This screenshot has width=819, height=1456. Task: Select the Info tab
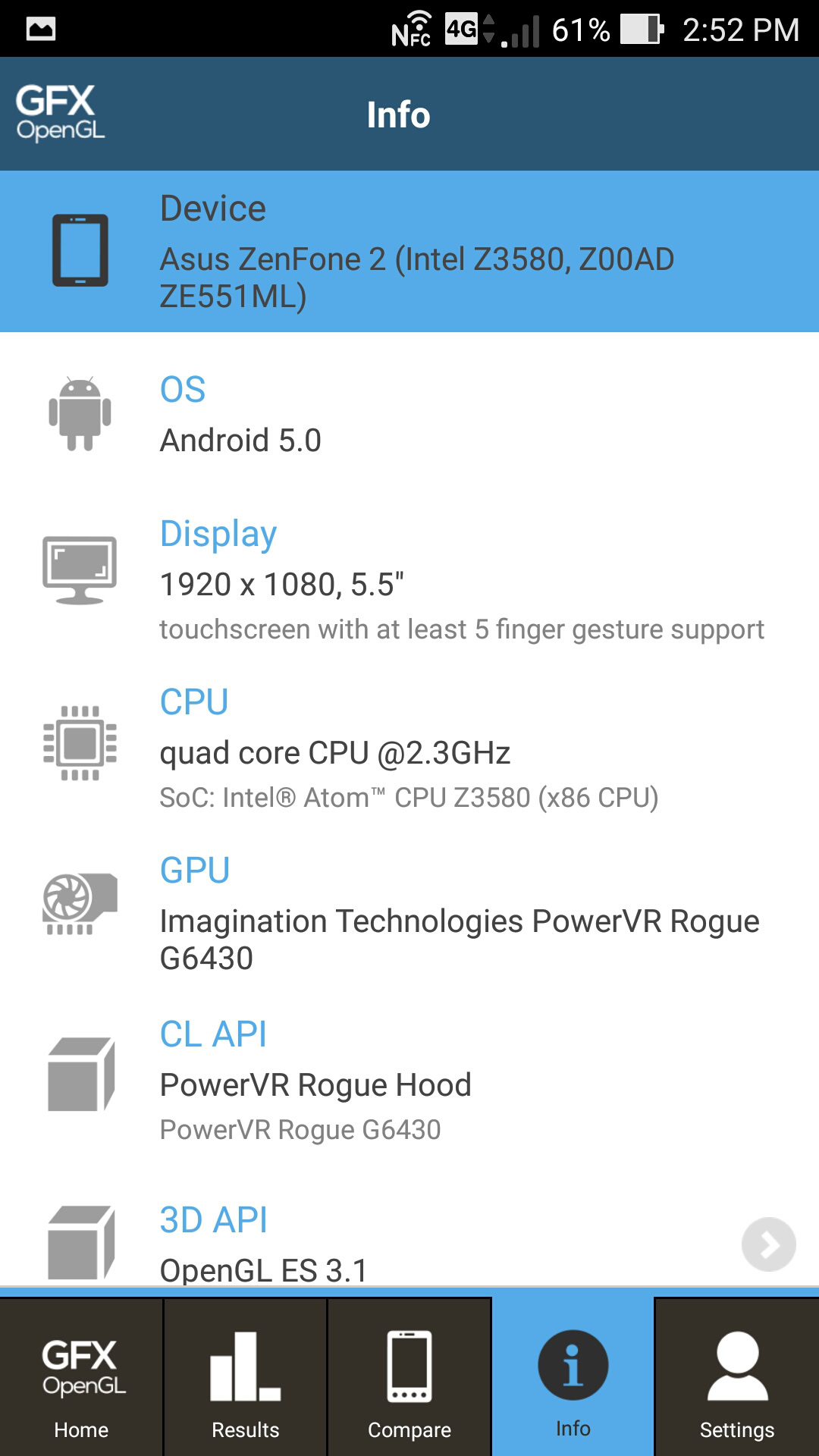click(573, 1377)
